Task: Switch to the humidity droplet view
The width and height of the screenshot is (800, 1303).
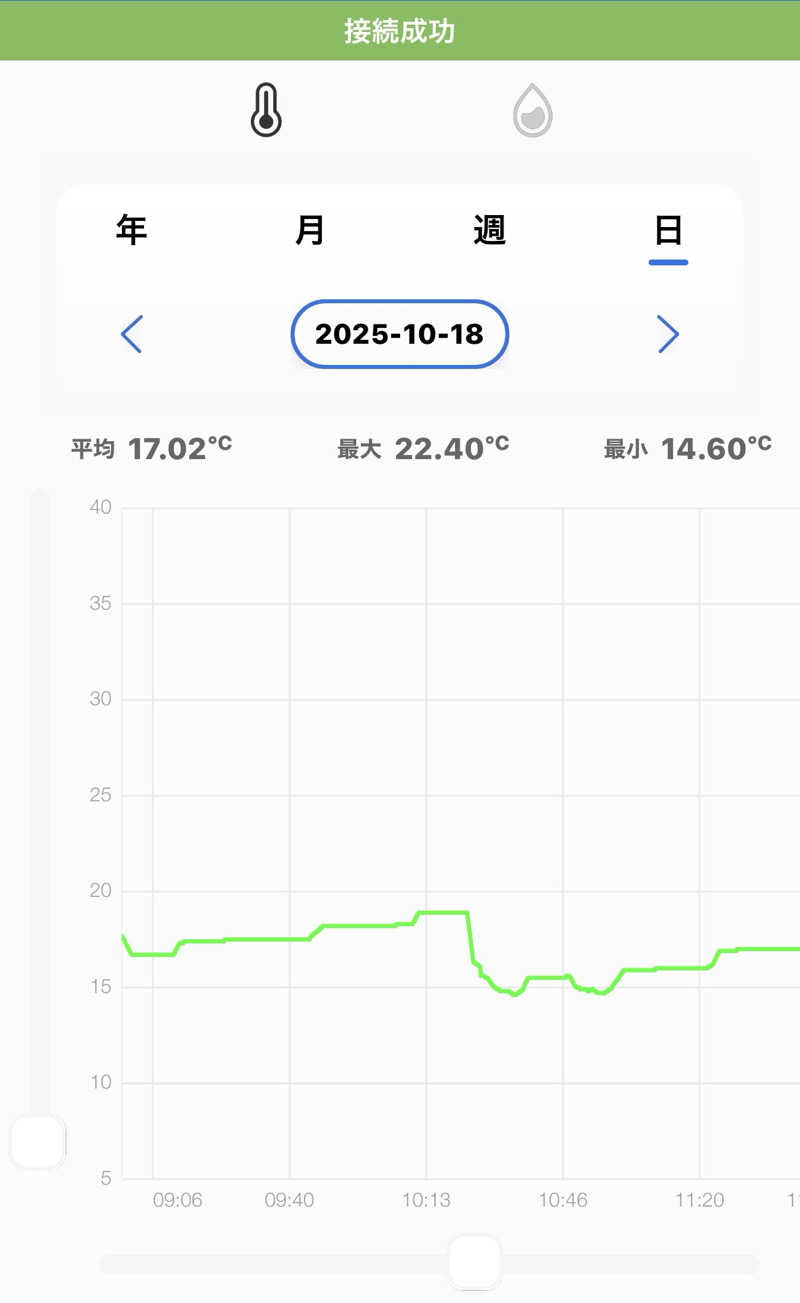Action: (x=533, y=110)
